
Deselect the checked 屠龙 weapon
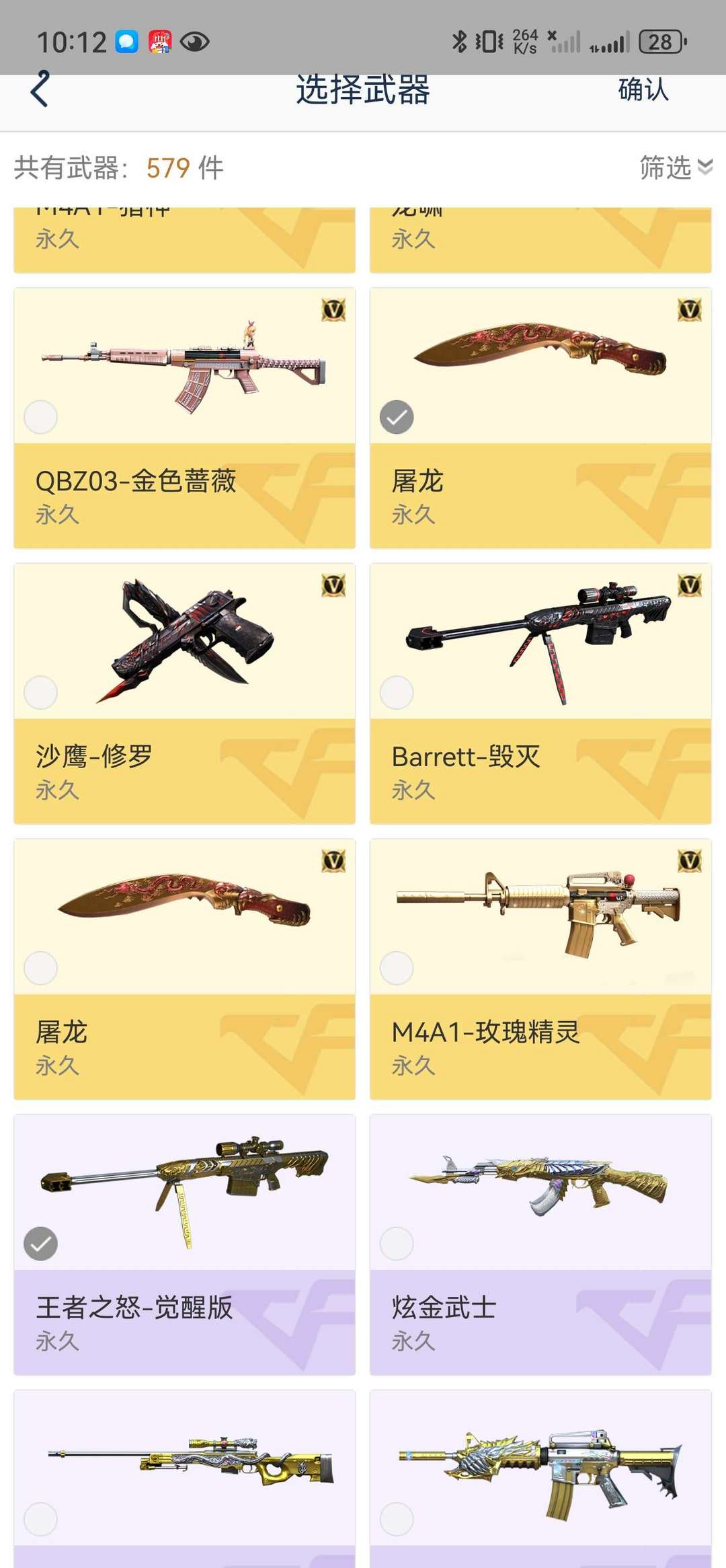[397, 417]
